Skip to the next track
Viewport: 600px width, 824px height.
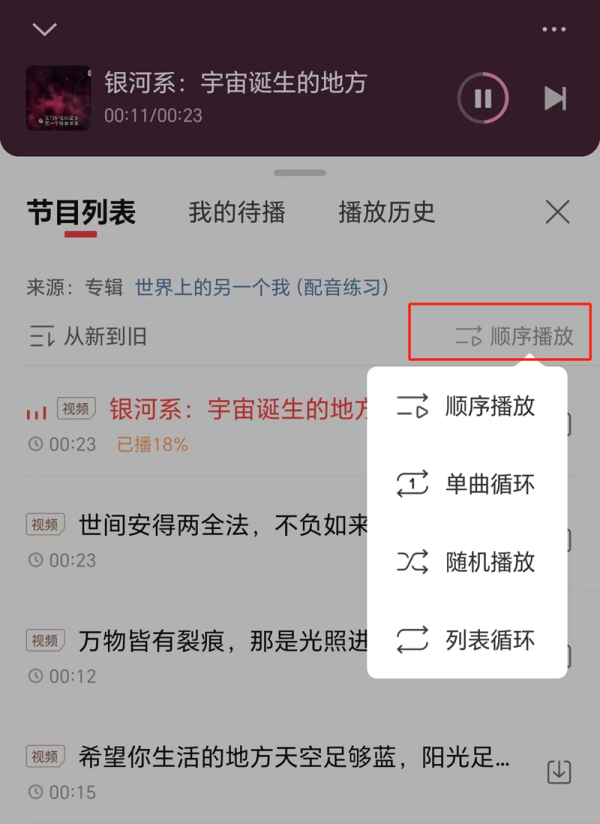pyautogui.click(x=555, y=98)
